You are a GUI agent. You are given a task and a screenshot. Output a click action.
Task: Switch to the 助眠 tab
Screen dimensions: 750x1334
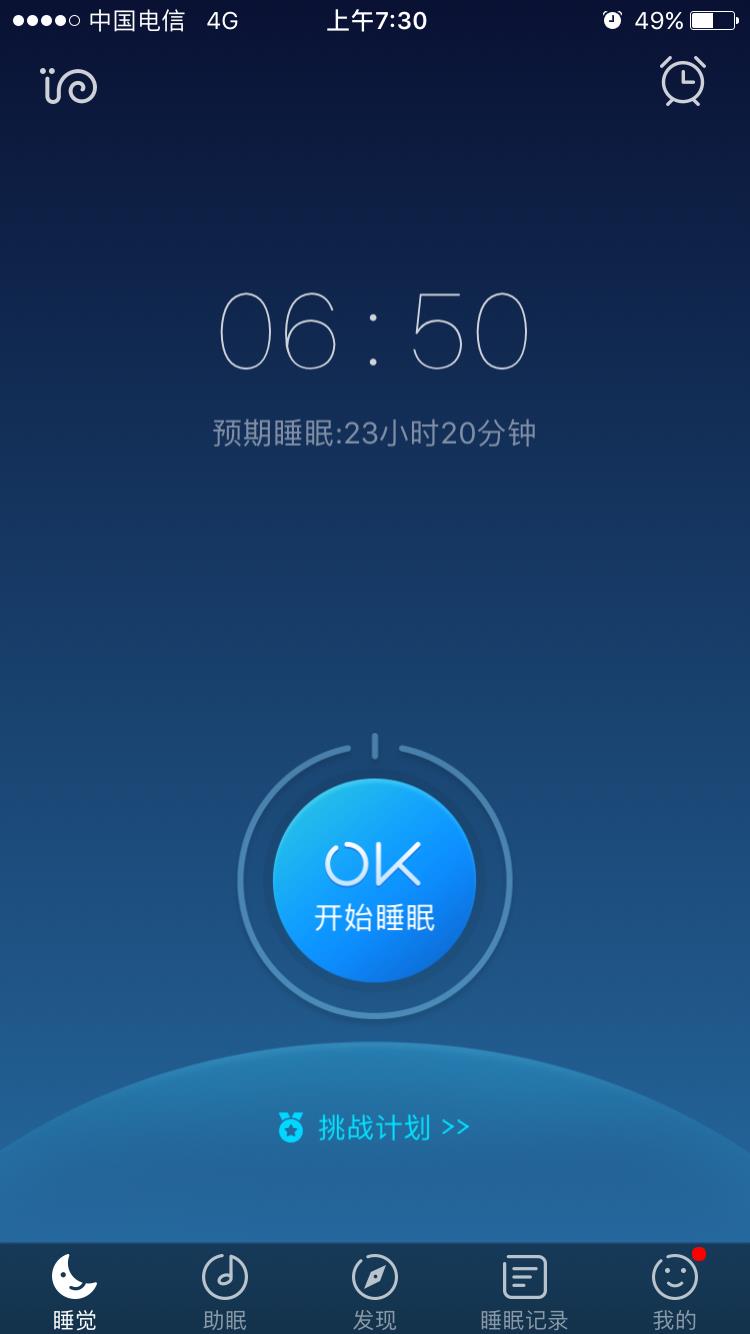[225, 1290]
